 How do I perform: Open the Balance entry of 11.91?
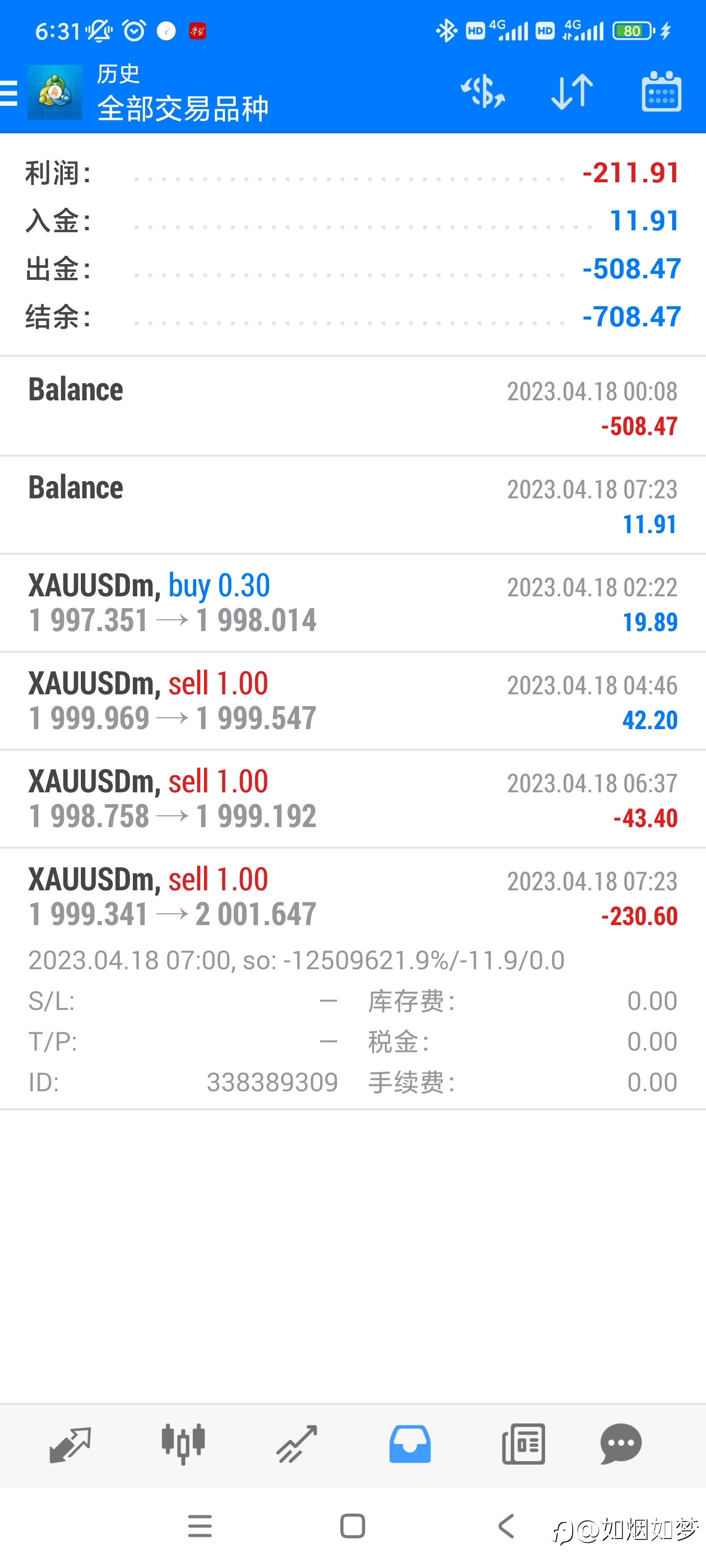click(353, 505)
